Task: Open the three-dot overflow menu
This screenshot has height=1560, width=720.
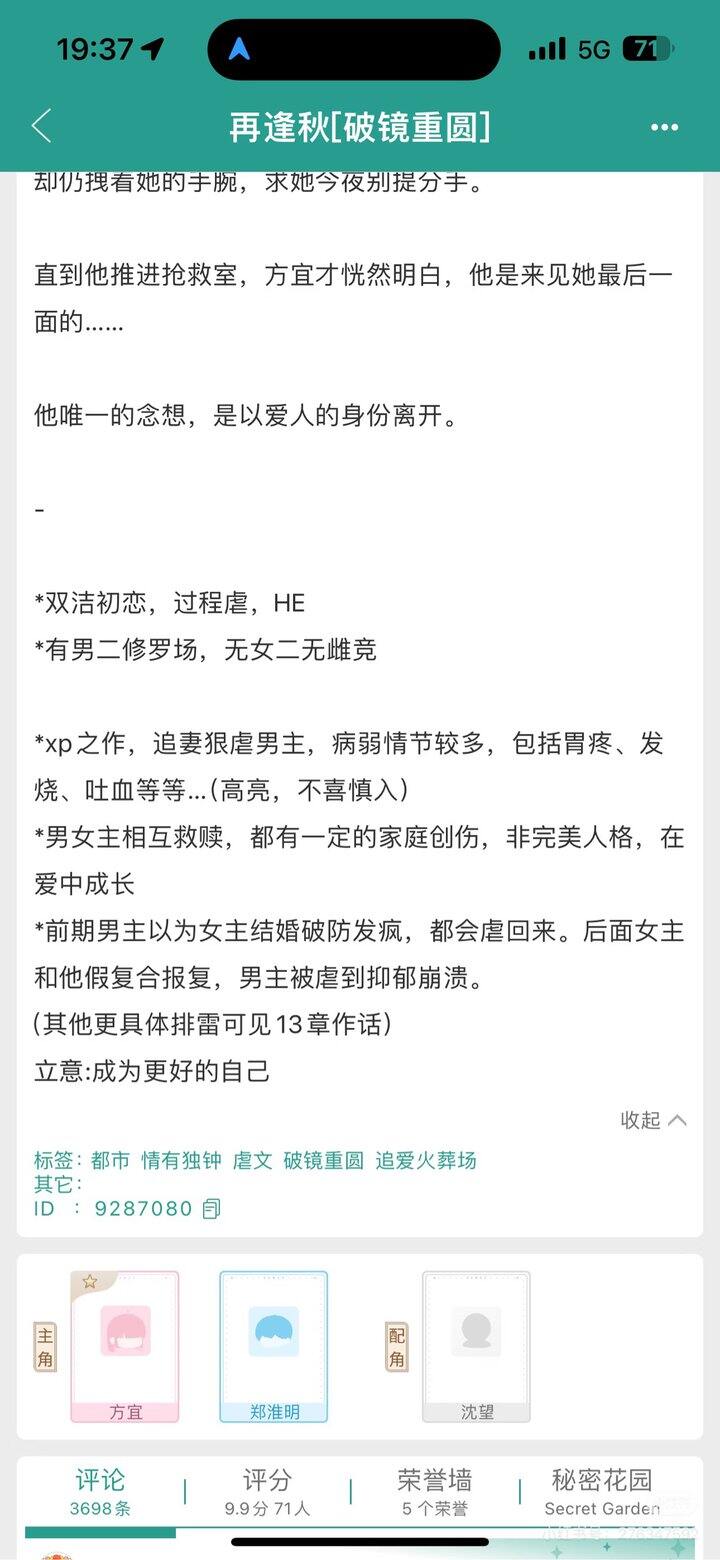Action: coord(664,127)
